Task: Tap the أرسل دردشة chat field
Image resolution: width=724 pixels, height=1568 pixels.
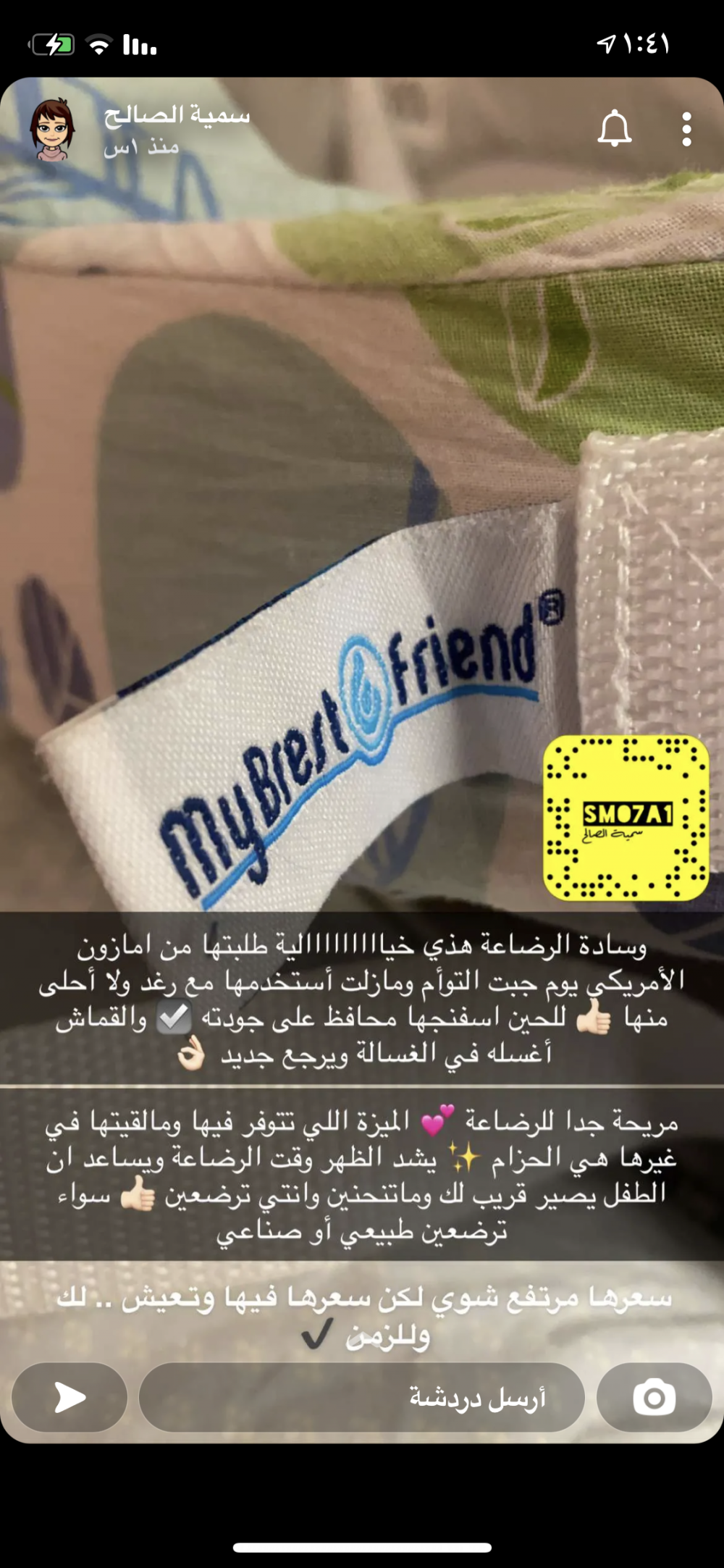Action: pyautogui.click(x=362, y=1397)
